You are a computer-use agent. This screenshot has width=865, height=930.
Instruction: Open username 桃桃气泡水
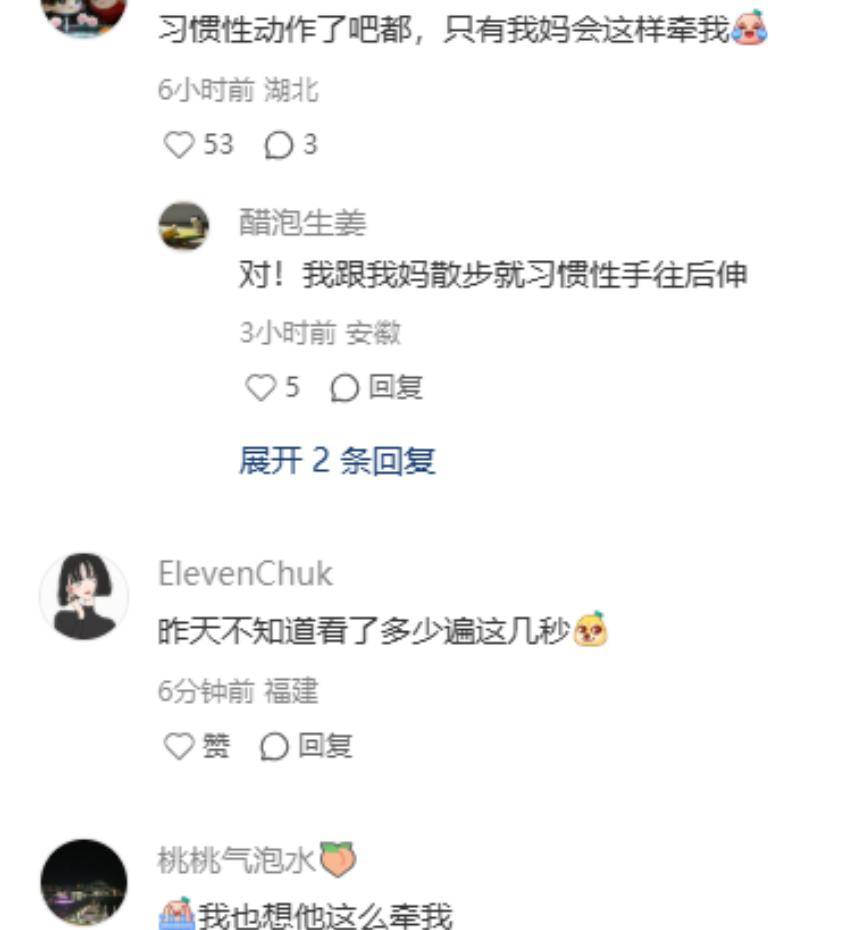237,859
